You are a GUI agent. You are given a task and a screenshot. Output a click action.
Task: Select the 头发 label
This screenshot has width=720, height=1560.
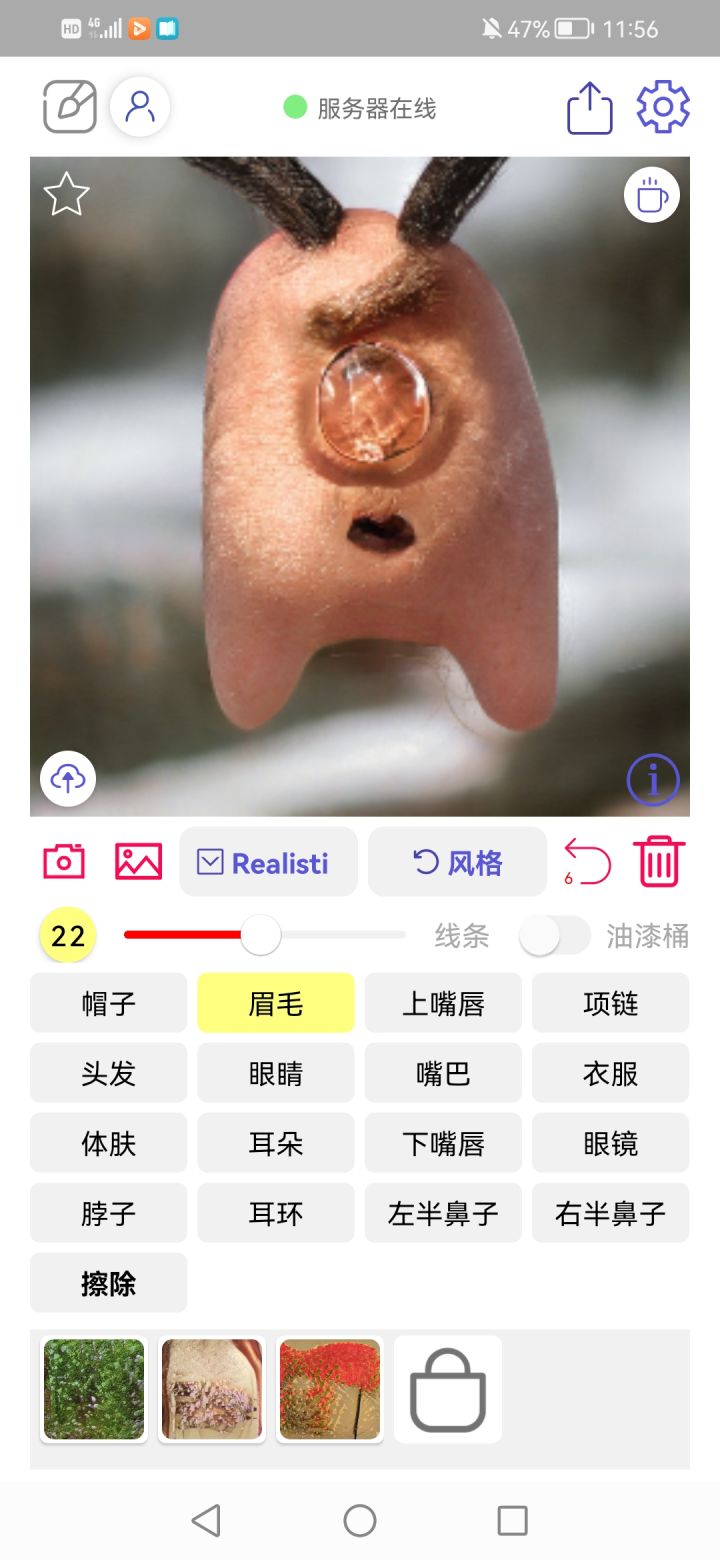108,1073
